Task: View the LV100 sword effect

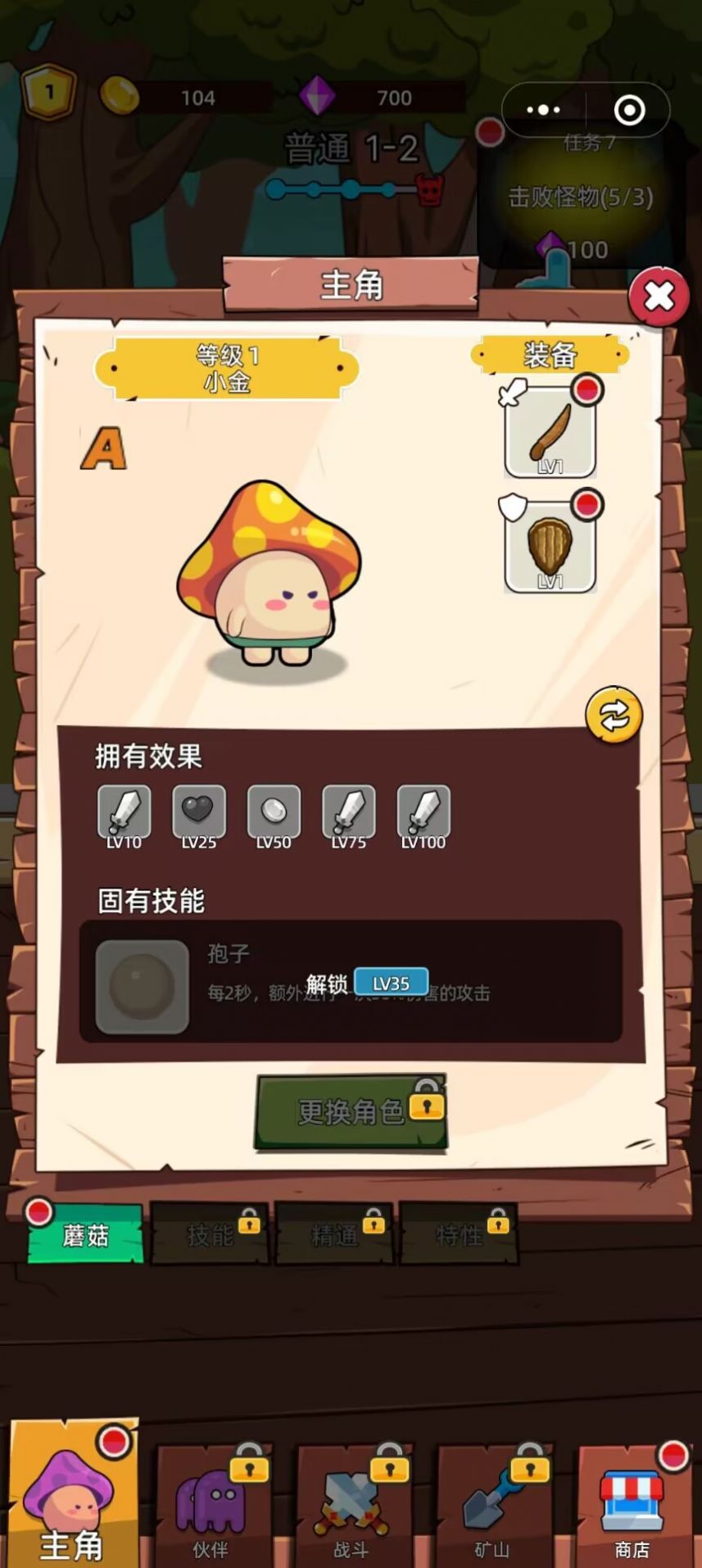Action: click(423, 813)
